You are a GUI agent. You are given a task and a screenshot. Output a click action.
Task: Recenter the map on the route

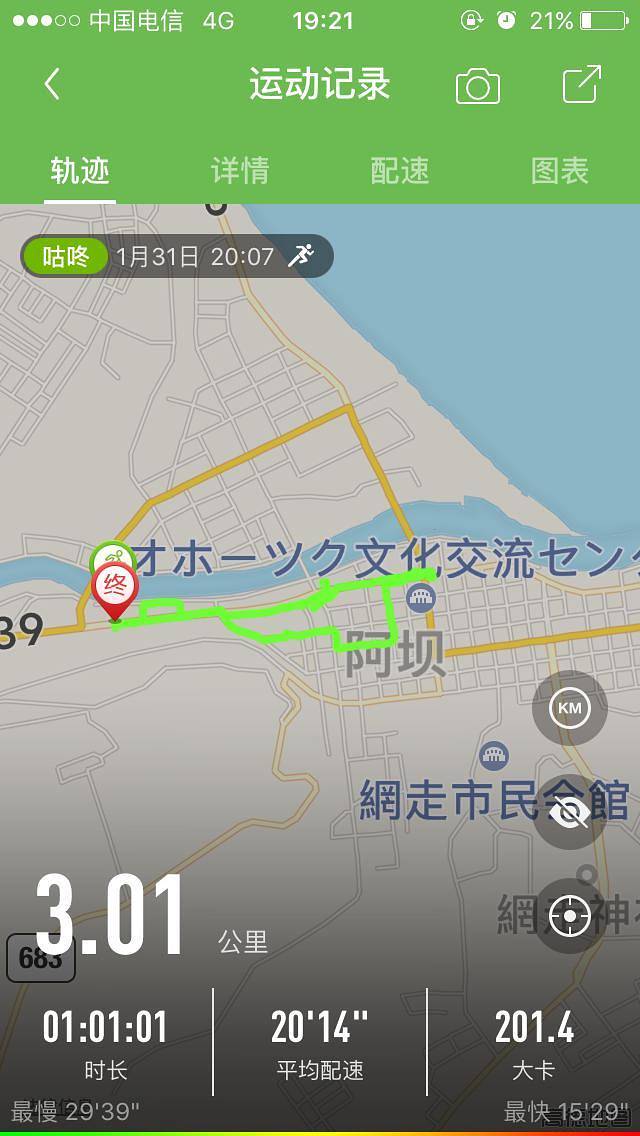point(570,915)
